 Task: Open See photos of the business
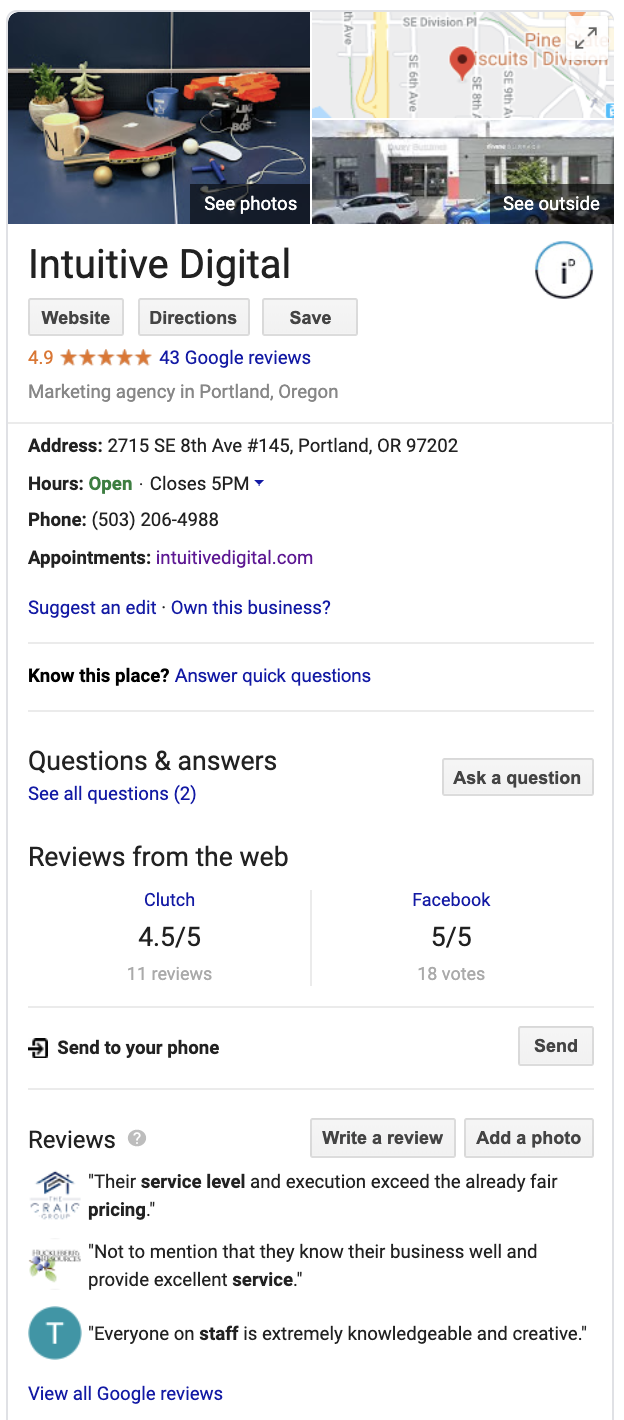(x=250, y=204)
